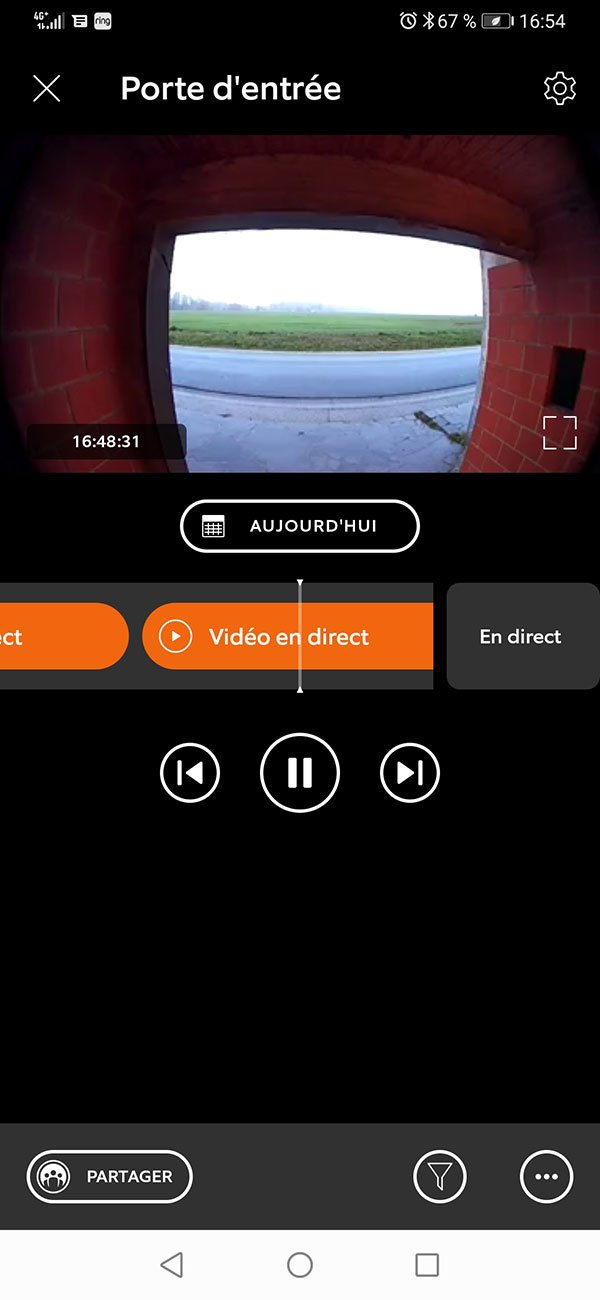Tap the Partager share button
This screenshot has height=1300, width=600.
(109, 1177)
